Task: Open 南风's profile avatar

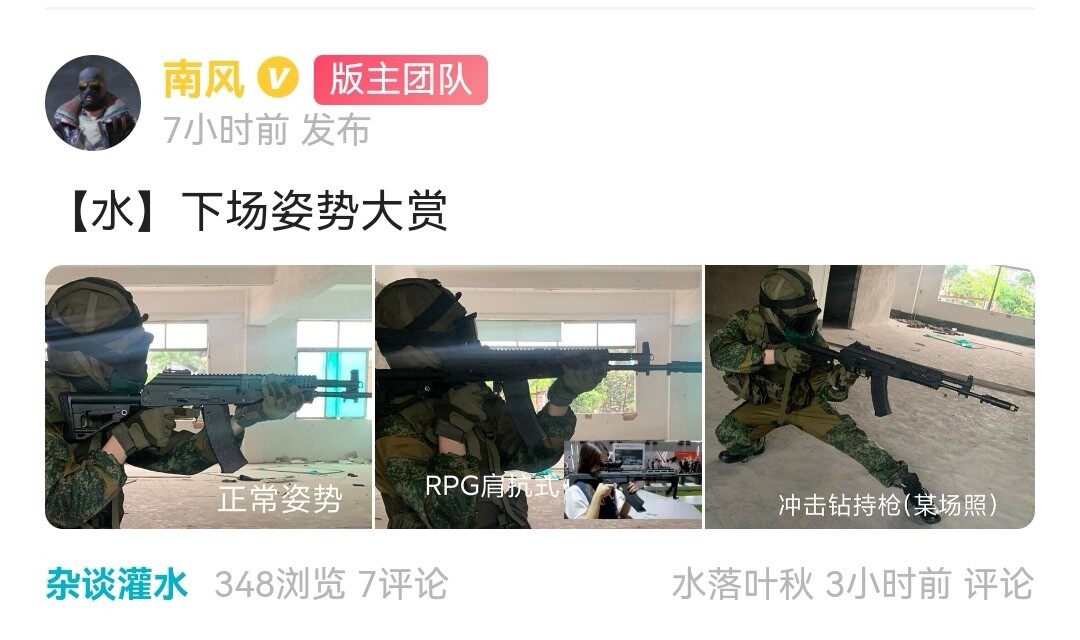Action: pos(93,103)
